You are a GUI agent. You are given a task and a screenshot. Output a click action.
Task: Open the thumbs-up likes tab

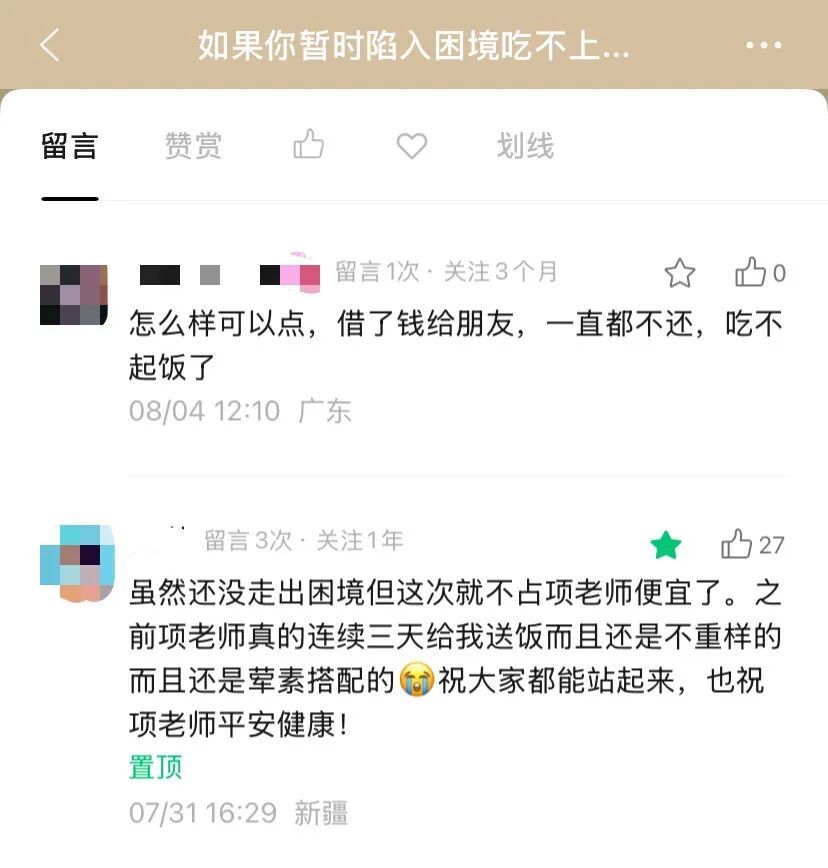click(309, 146)
